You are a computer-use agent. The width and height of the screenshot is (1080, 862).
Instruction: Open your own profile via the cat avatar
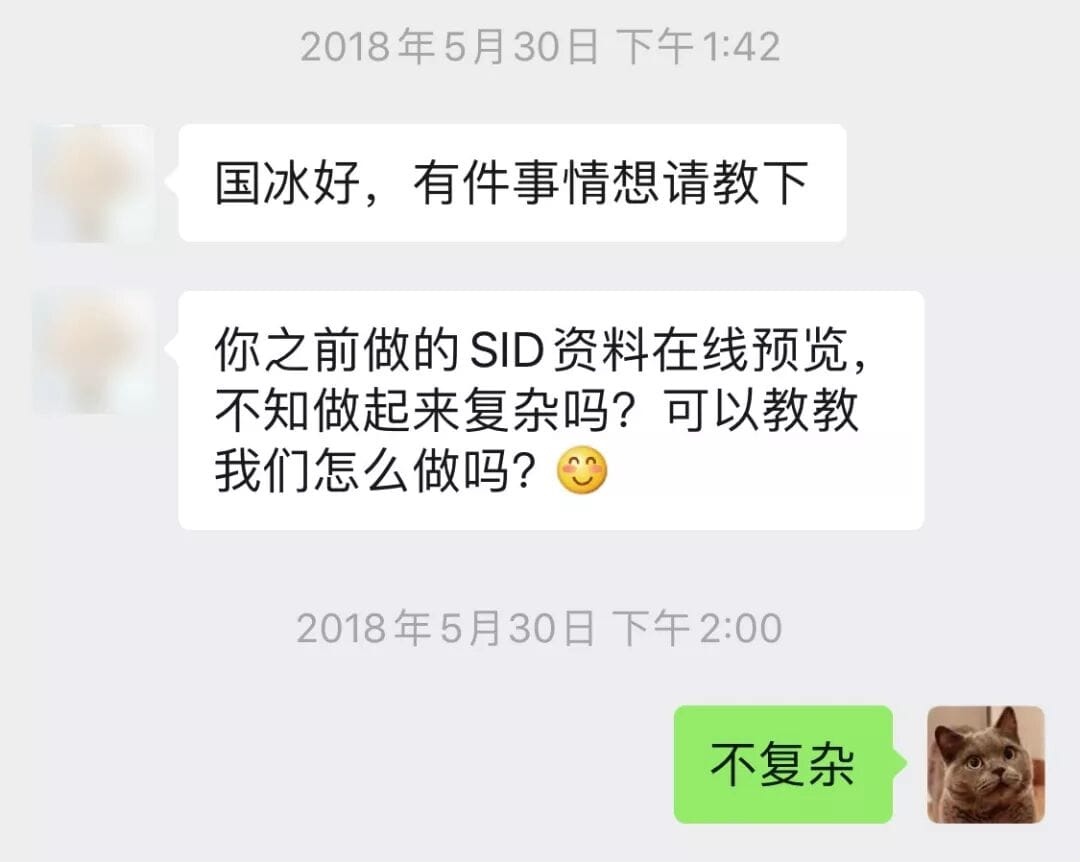[986, 765]
